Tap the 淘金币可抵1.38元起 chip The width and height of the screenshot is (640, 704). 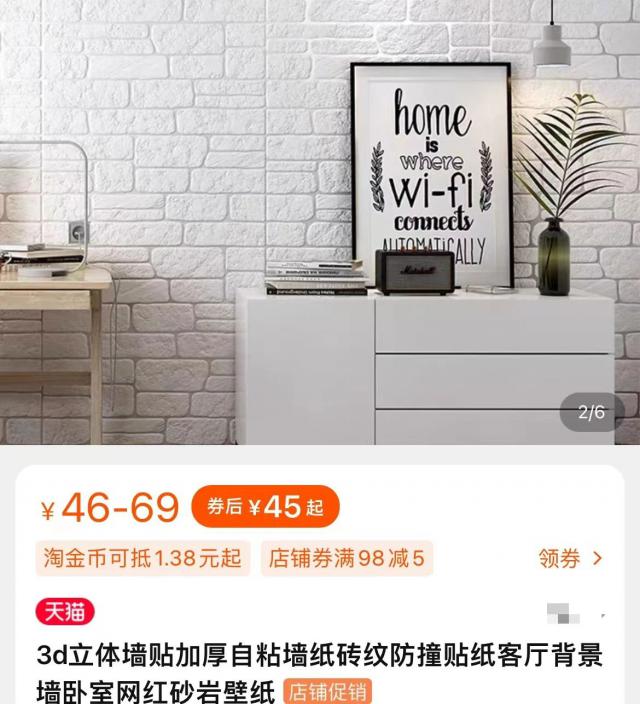pyautogui.click(x=143, y=558)
